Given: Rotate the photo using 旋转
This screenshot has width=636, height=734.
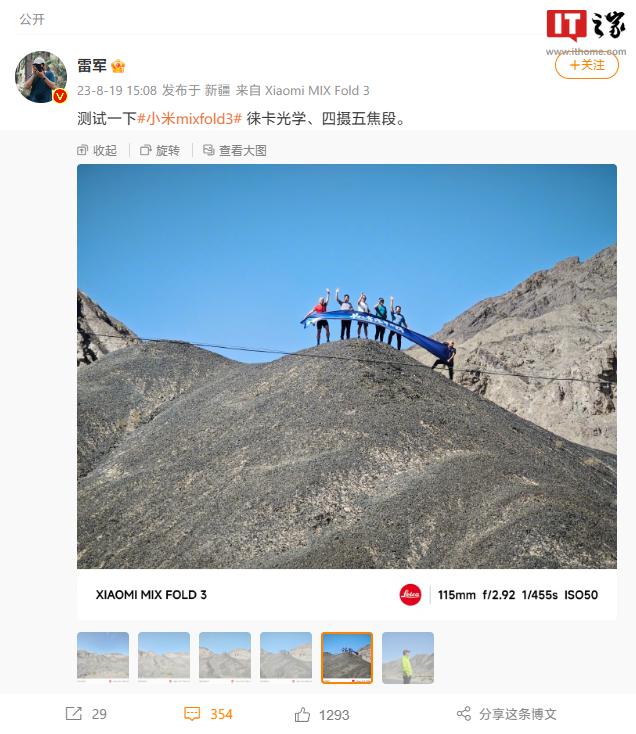Looking at the screenshot, I should (160, 150).
